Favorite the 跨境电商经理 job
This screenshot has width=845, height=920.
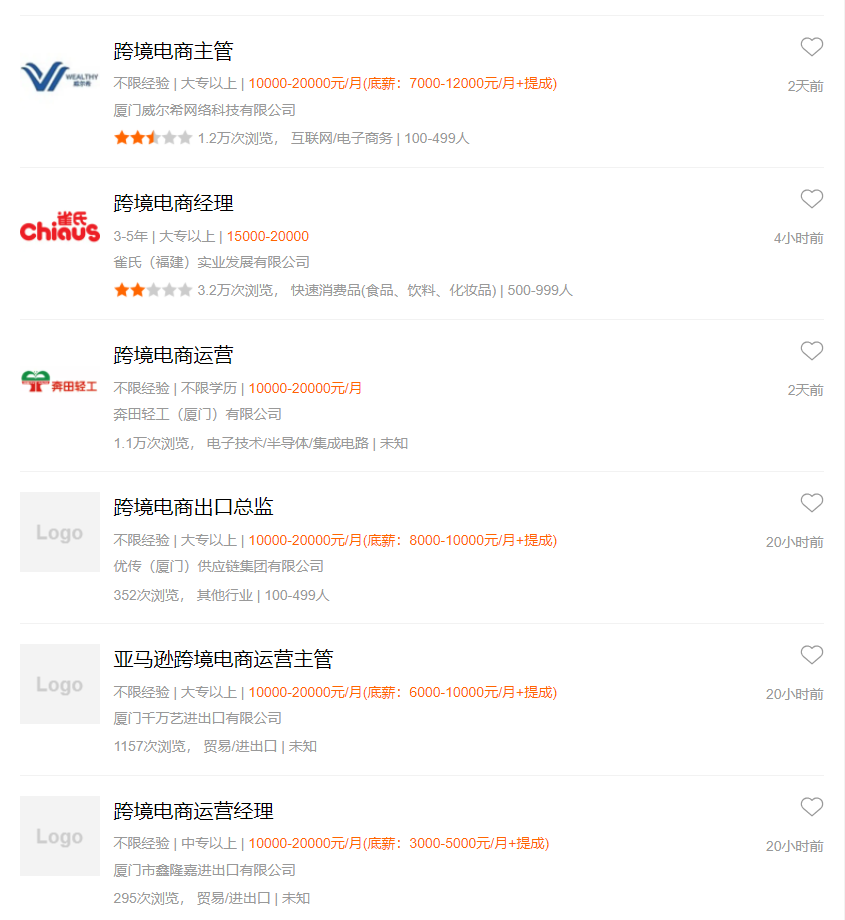[811, 199]
